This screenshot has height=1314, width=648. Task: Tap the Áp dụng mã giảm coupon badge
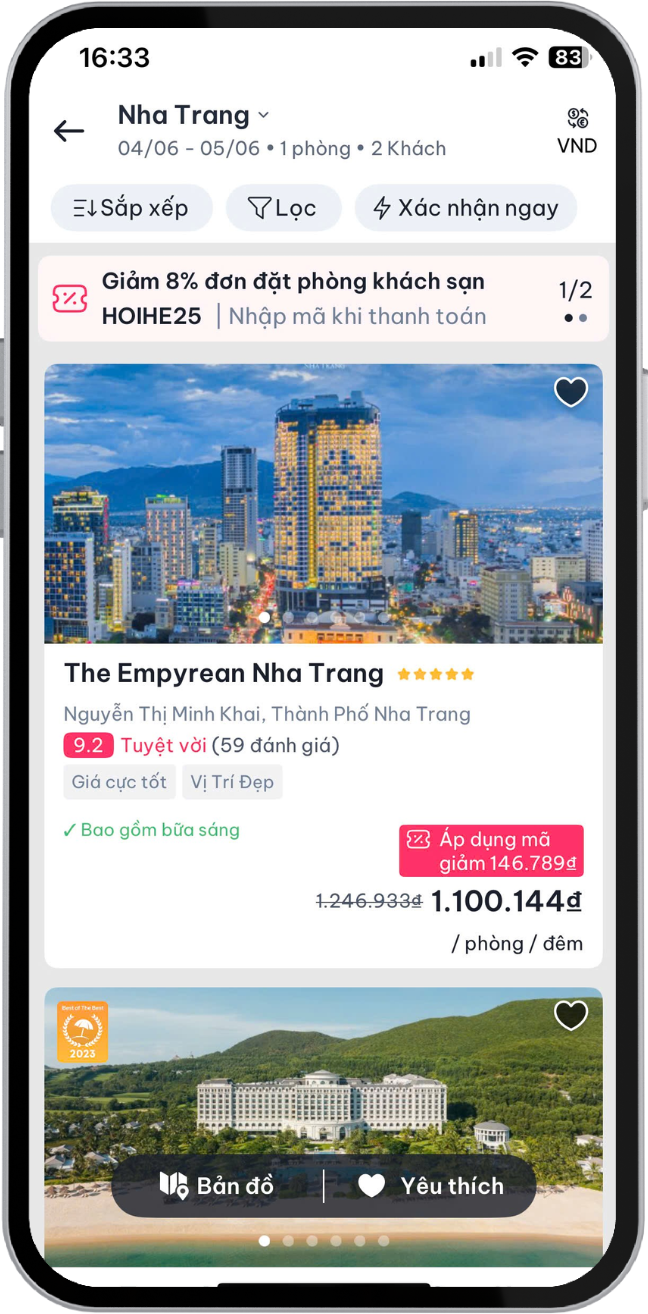pos(491,851)
